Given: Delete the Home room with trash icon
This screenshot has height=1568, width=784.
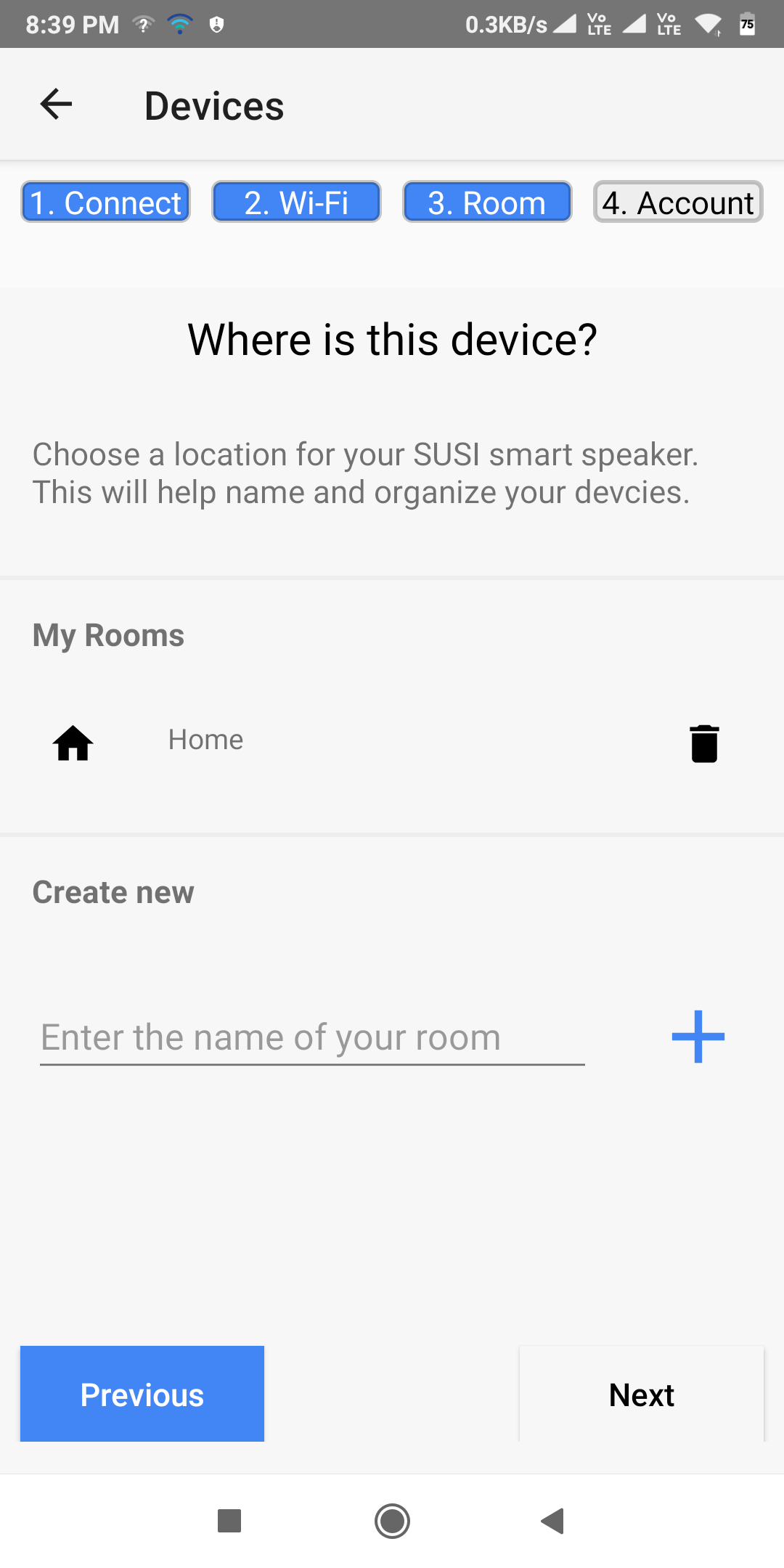Looking at the screenshot, I should click(704, 743).
